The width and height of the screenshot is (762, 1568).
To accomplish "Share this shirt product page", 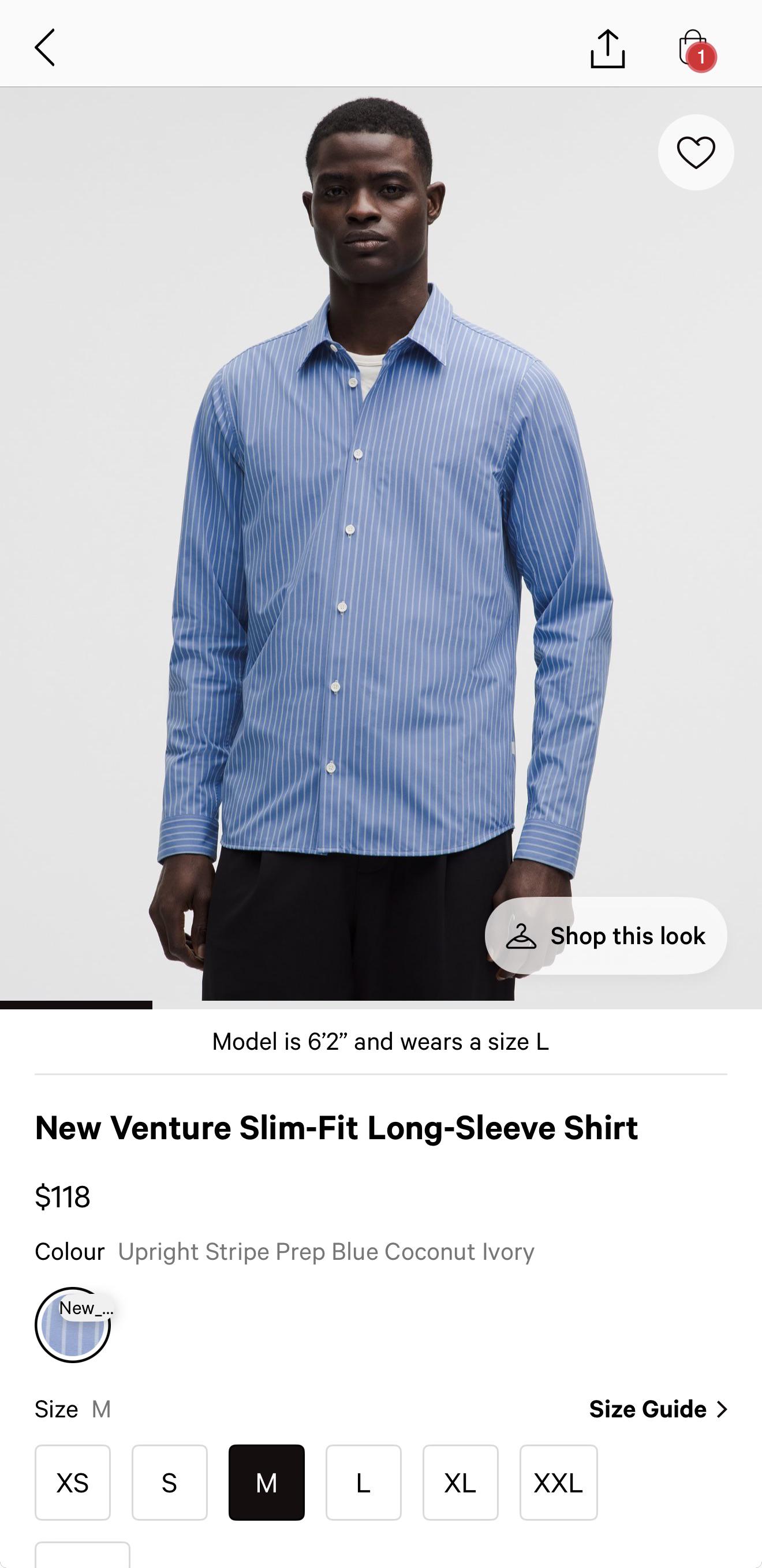I will tap(607, 48).
